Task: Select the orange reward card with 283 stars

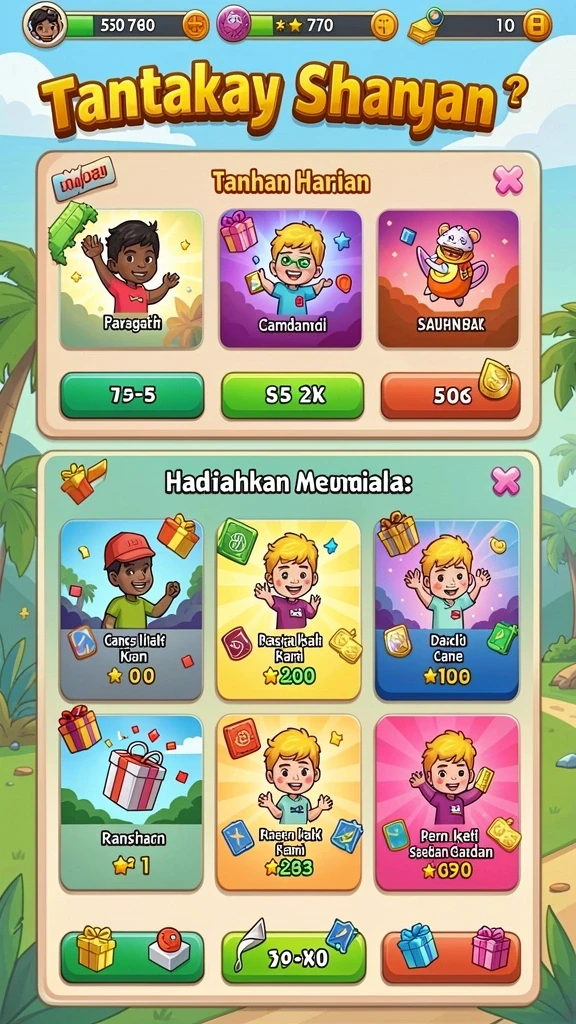Action: 289,803
